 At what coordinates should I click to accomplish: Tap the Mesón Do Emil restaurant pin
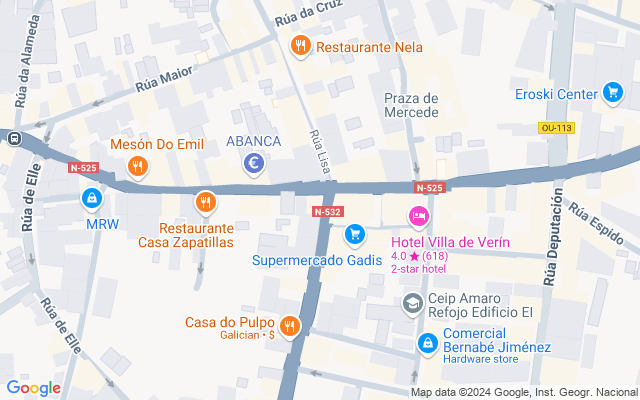(138, 167)
